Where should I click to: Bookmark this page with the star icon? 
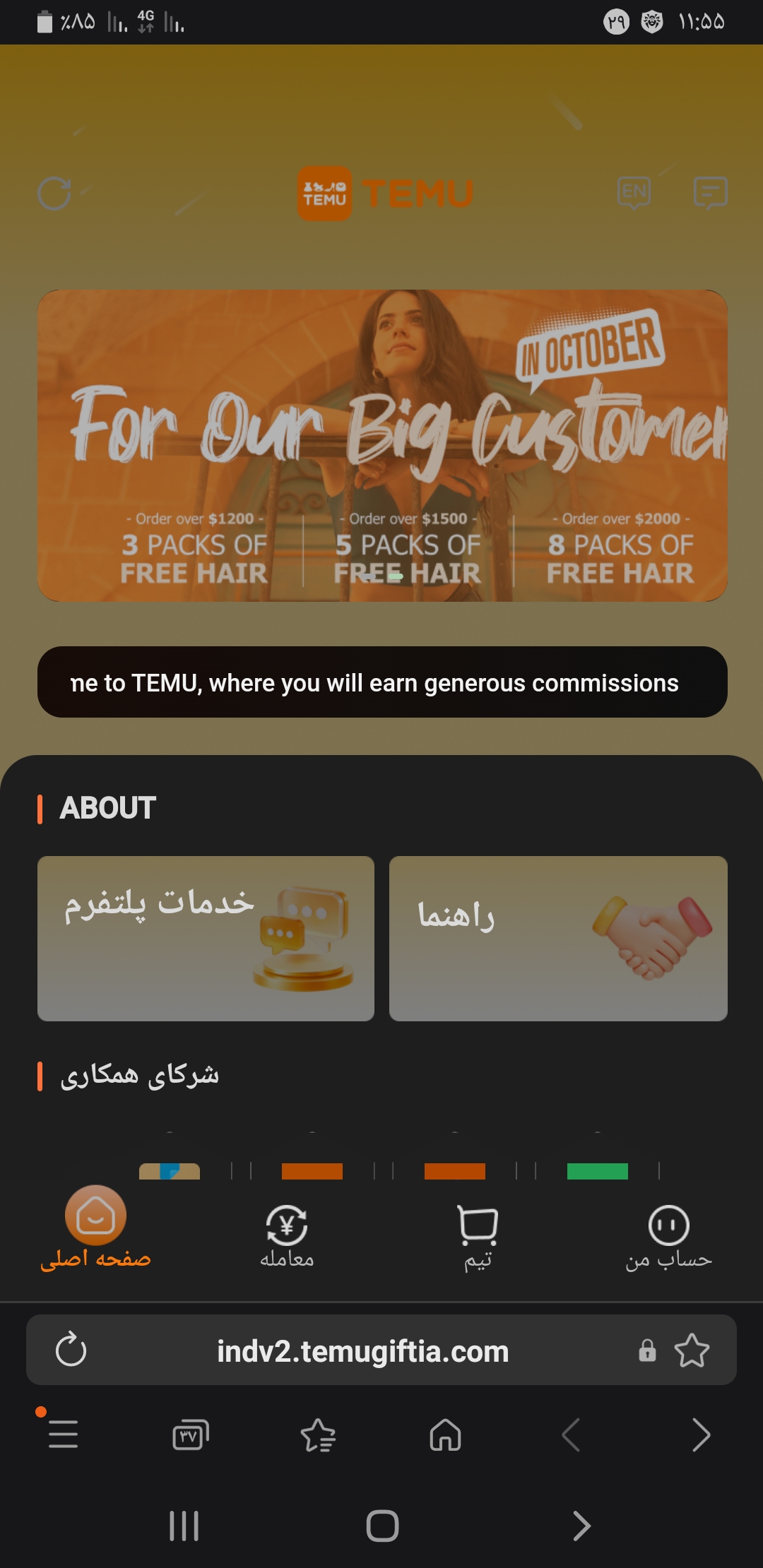pos(692,1350)
